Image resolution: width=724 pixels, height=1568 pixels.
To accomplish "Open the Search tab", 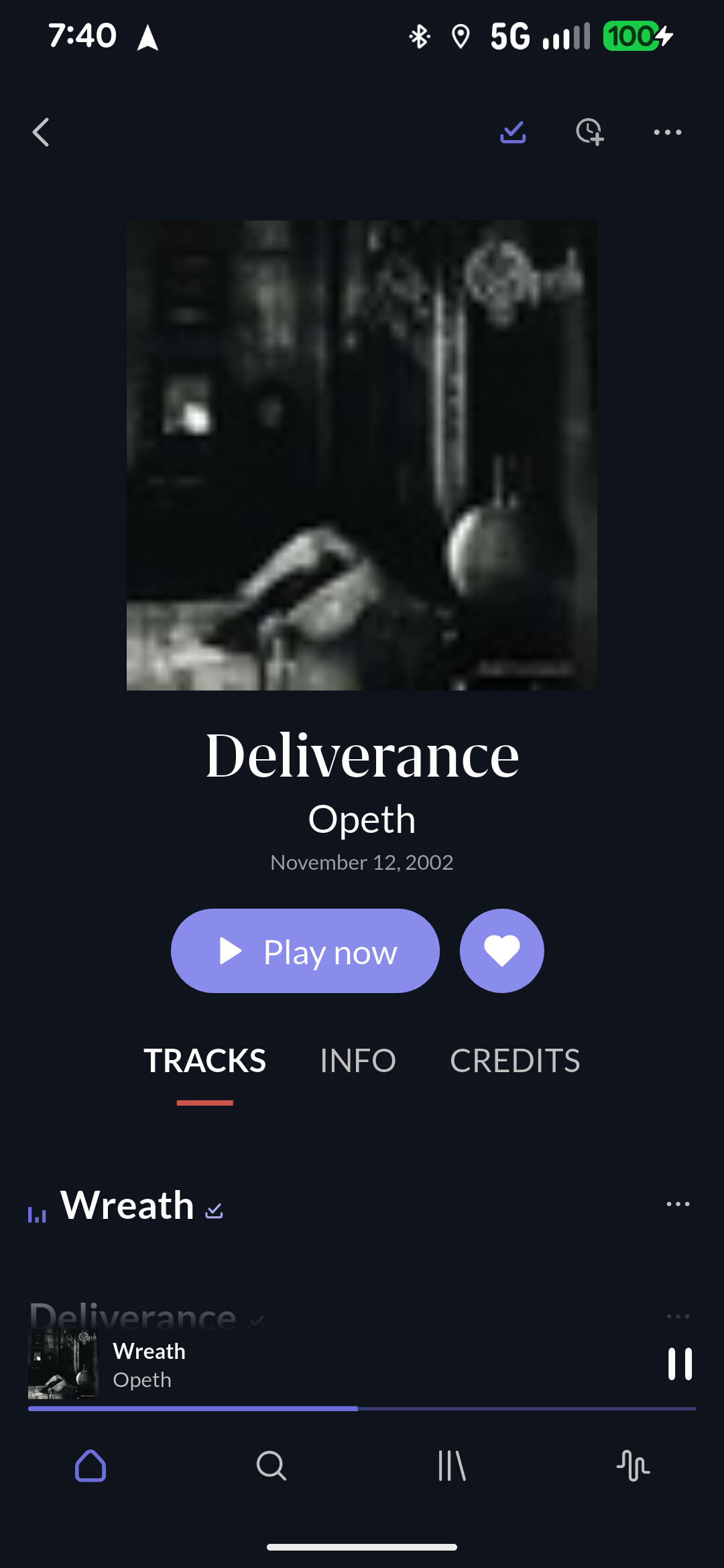I will (x=271, y=1466).
